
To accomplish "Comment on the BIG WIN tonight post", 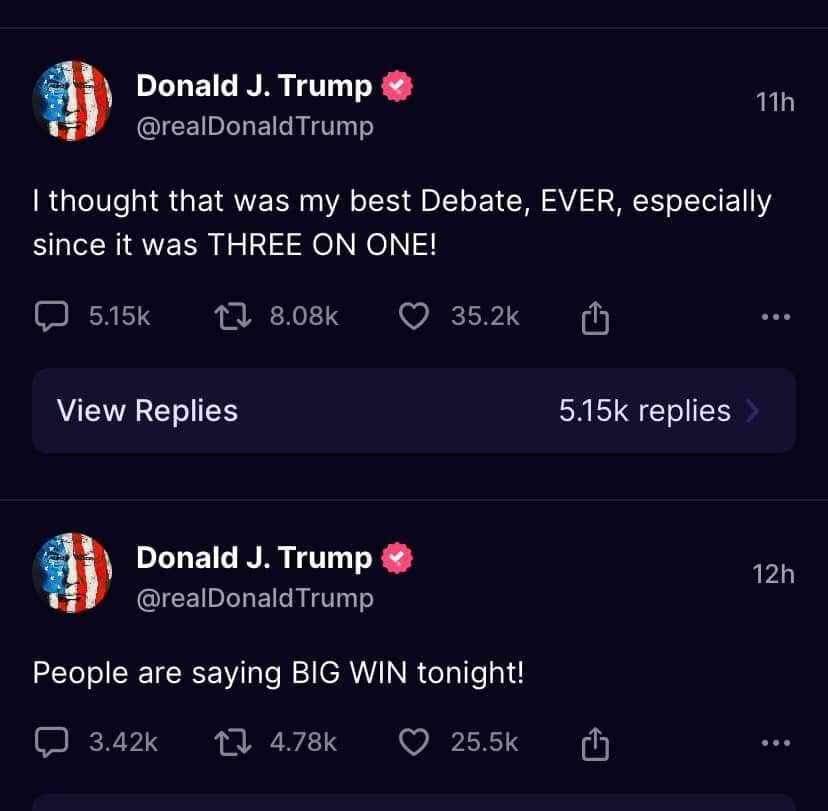I will 49,742.
